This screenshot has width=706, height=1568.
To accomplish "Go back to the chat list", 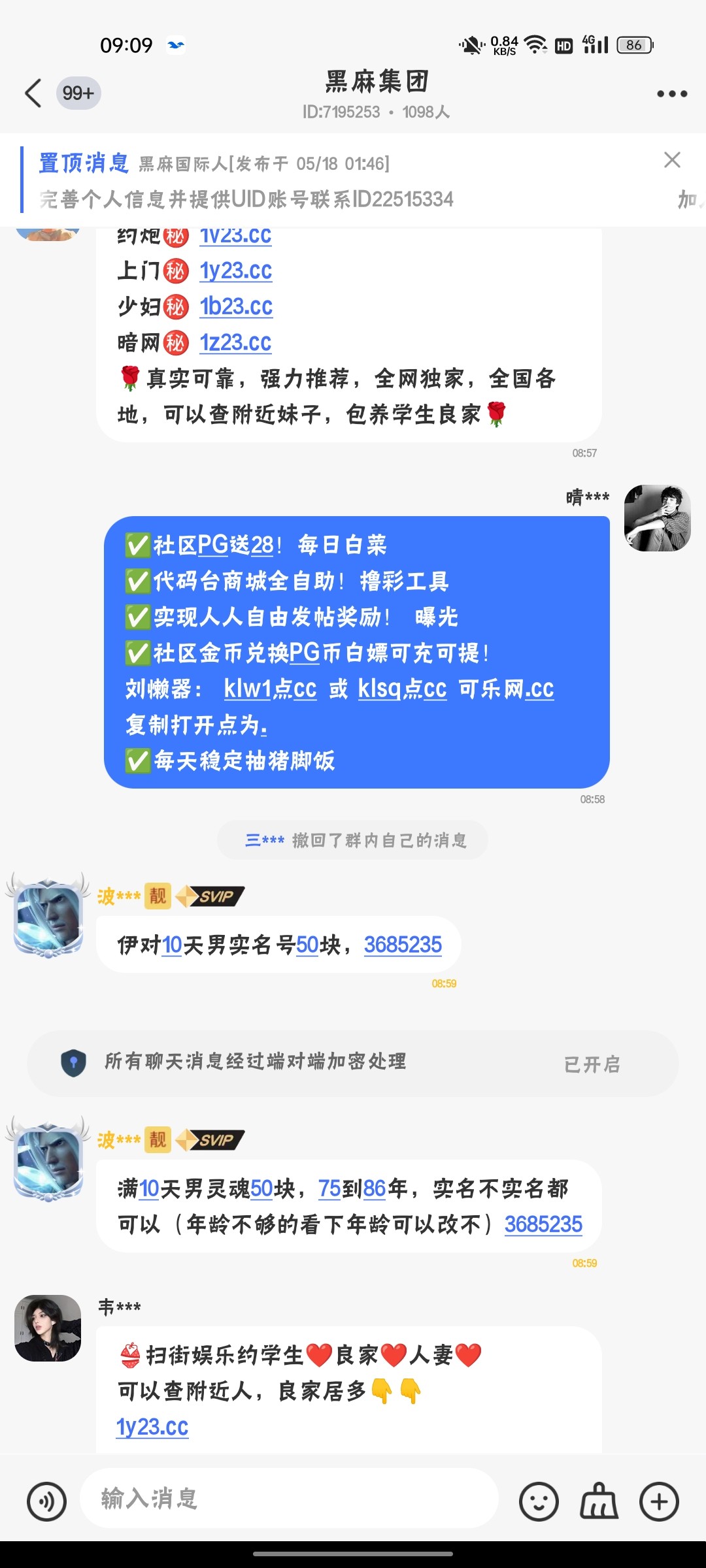I will pos(34,93).
